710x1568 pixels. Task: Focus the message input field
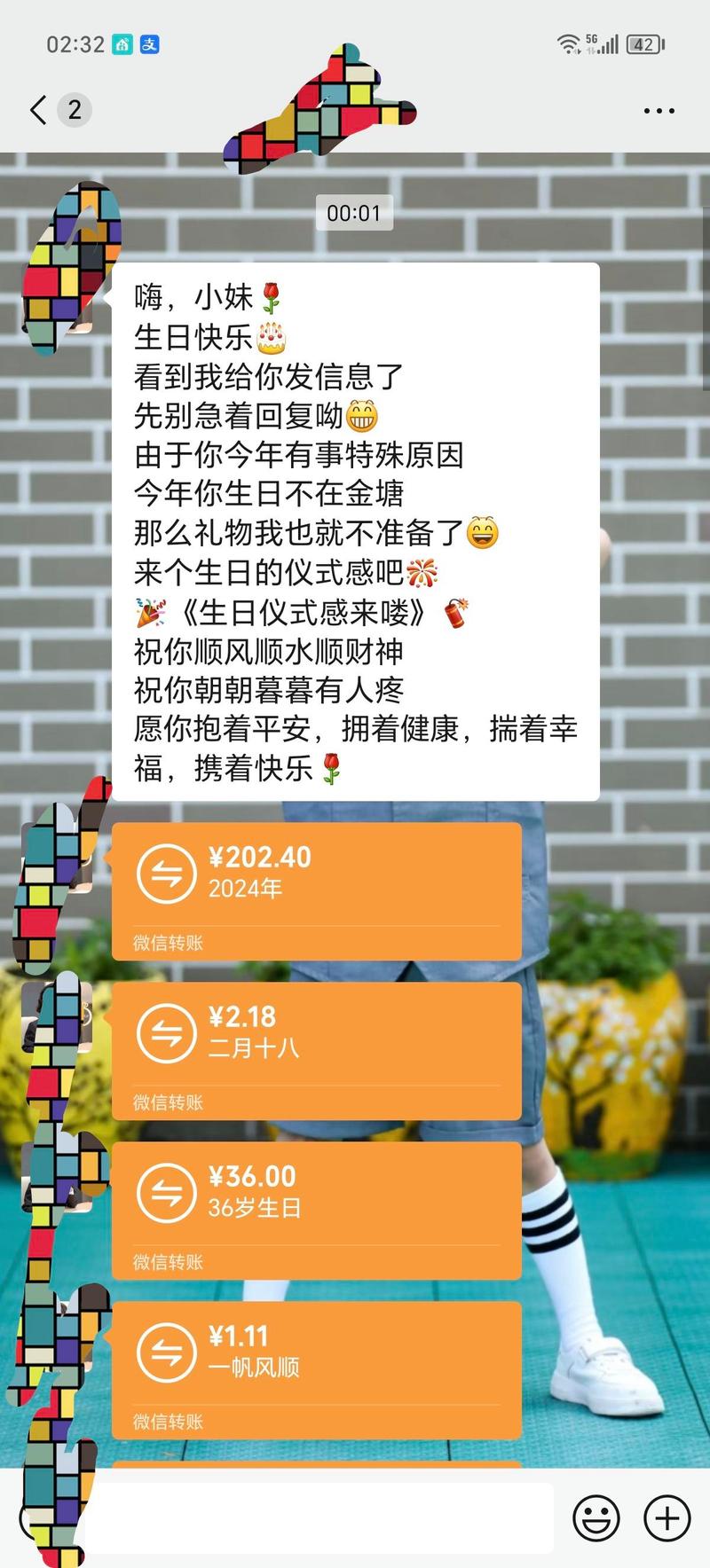[319, 1518]
